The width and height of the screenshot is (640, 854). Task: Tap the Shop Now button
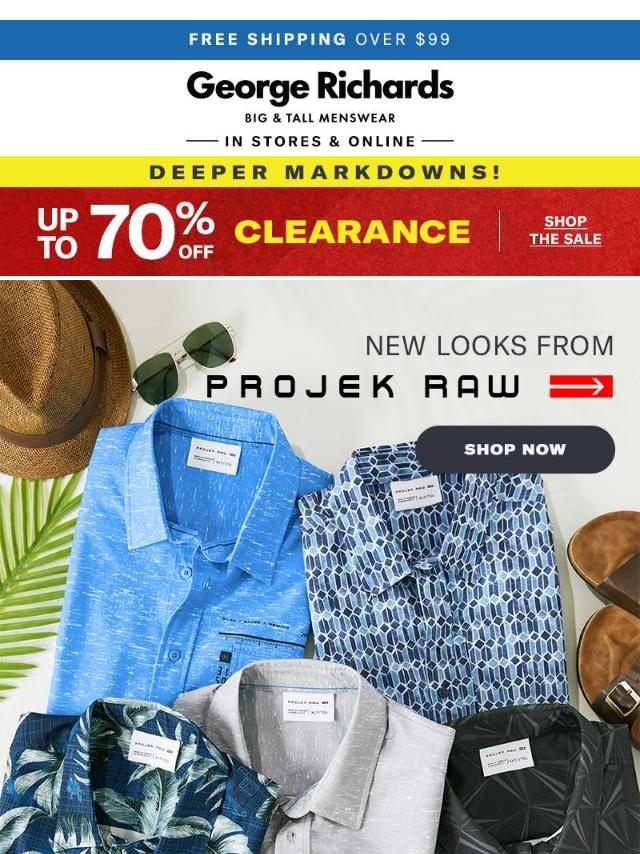515,449
